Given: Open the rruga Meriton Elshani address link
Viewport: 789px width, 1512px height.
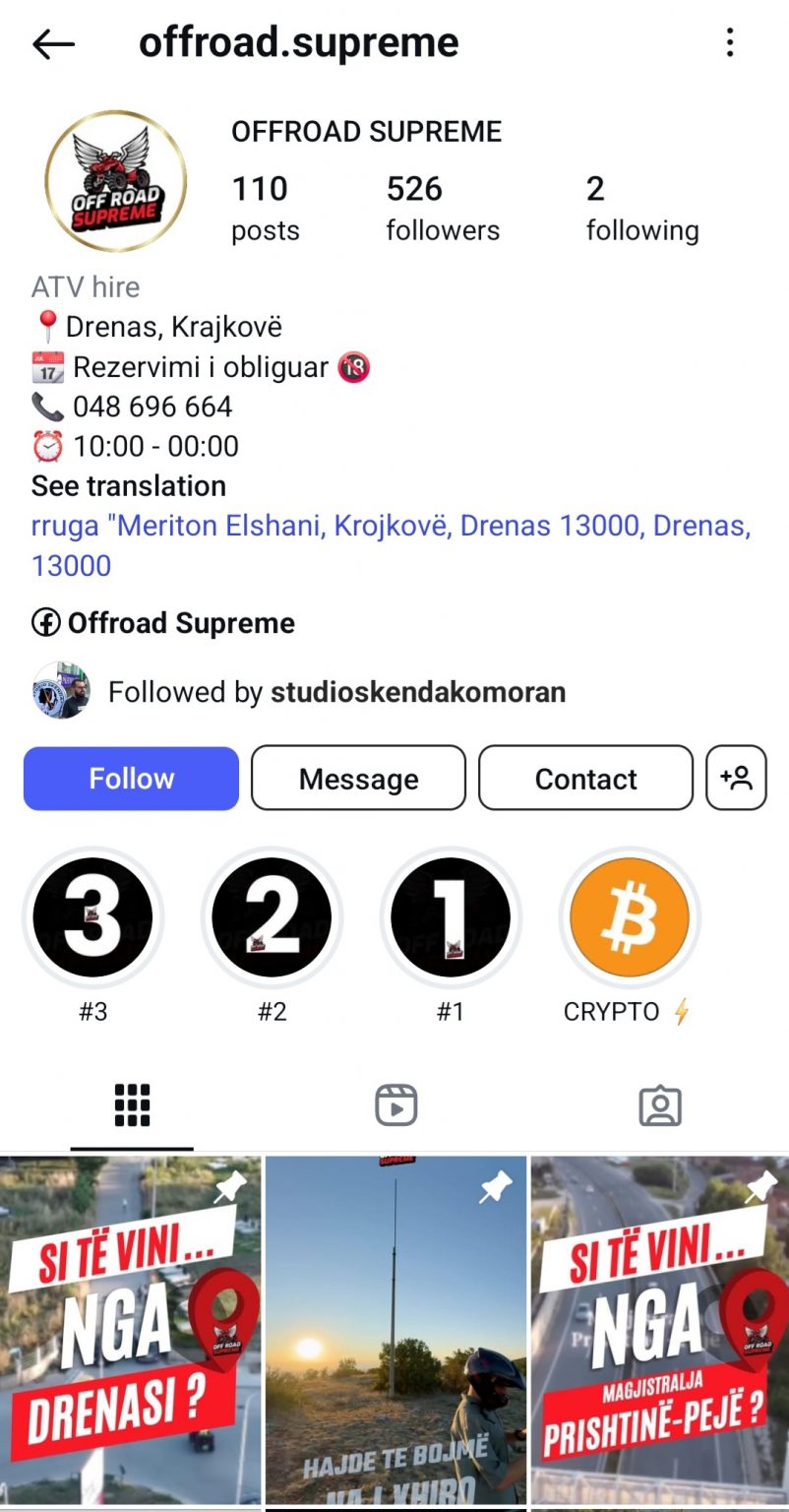Looking at the screenshot, I should (x=391, y=526).
